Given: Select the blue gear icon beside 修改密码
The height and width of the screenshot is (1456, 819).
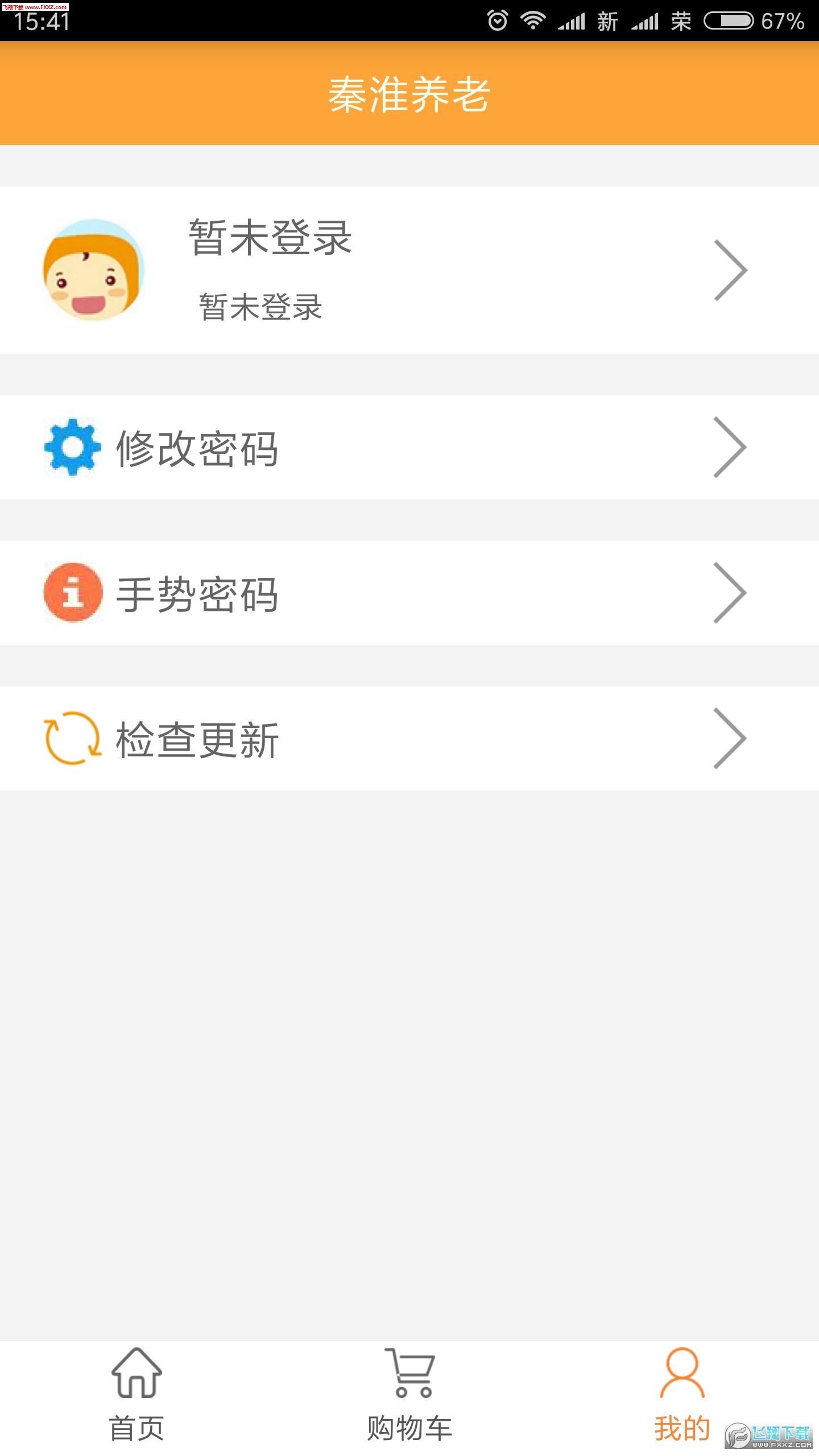Looking at the screenshot, I should (x=72, y=447).
